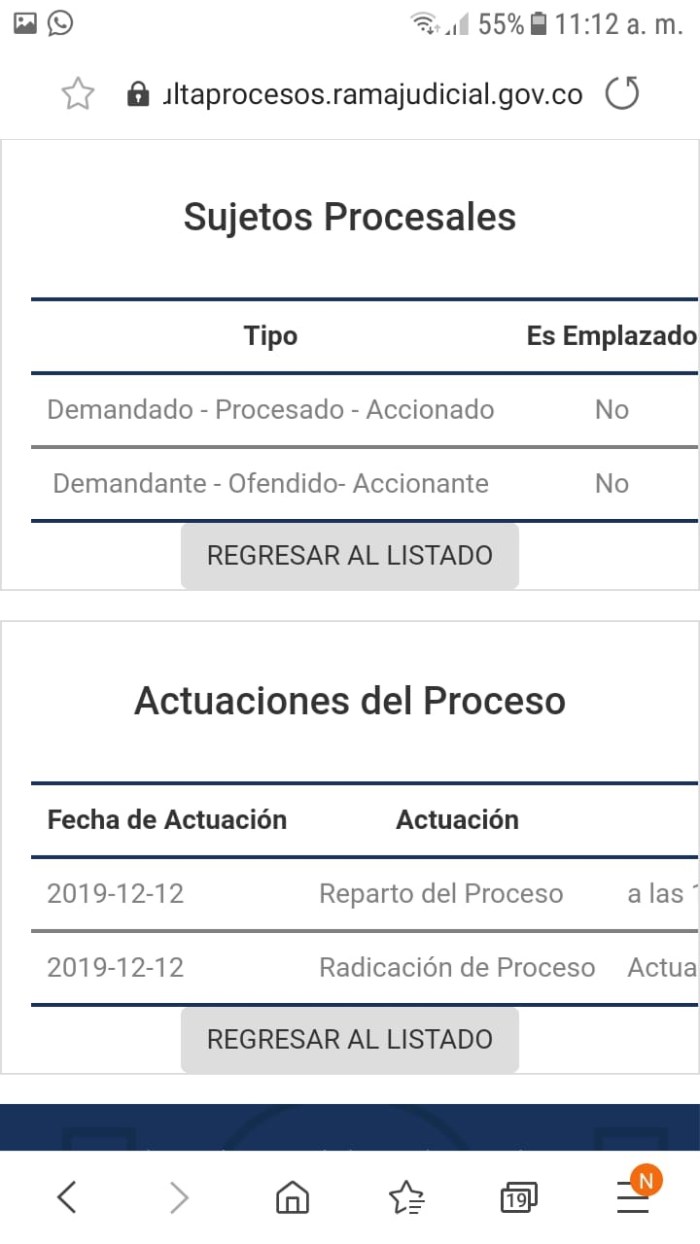700x1244 pixels.
Task: Open the bookmarks list
Action: point(405,1196)
